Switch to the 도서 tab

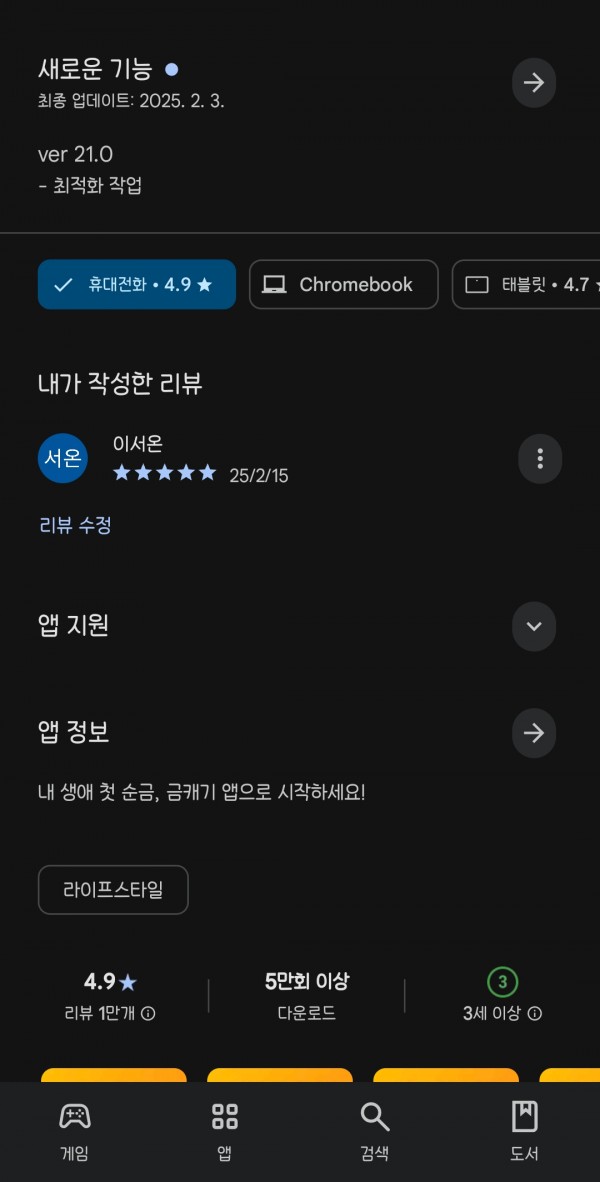coord(525,1131)
